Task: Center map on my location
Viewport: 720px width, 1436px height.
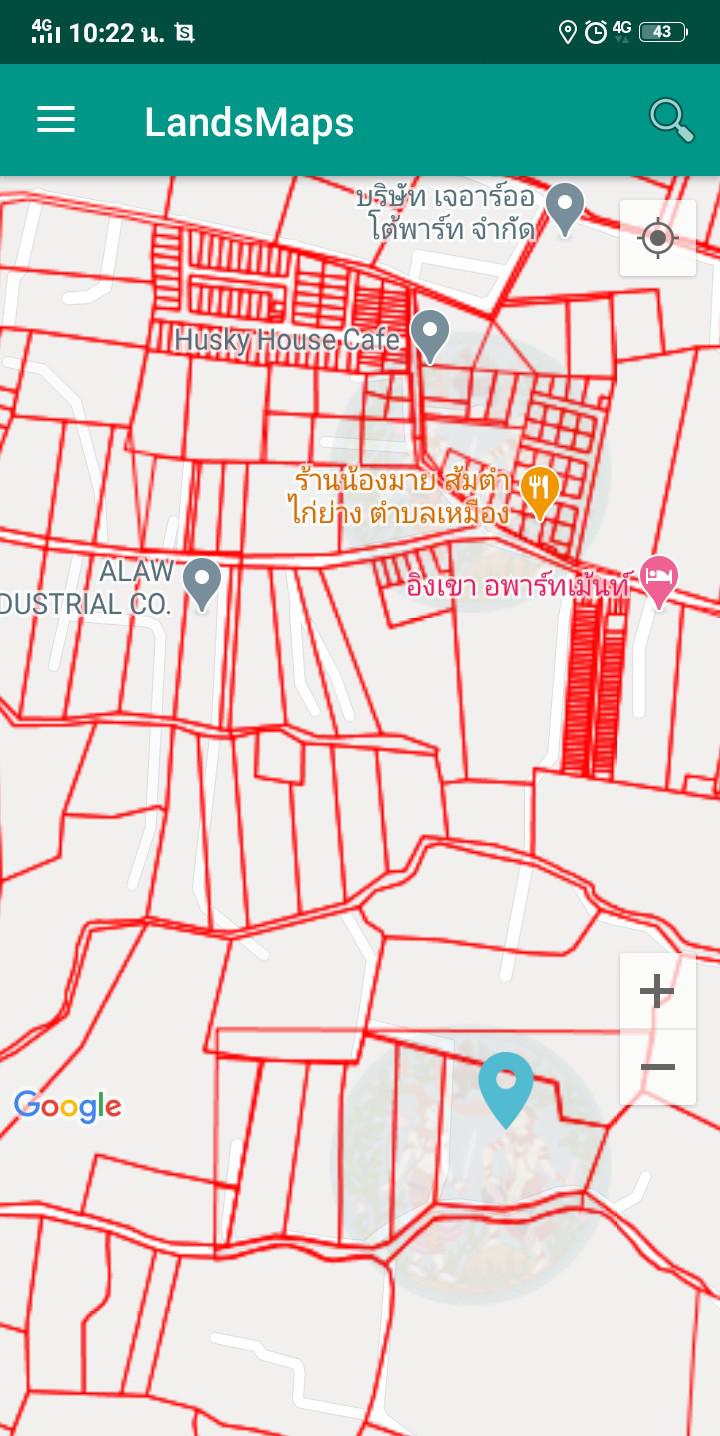Action: [x=658, y=238]
